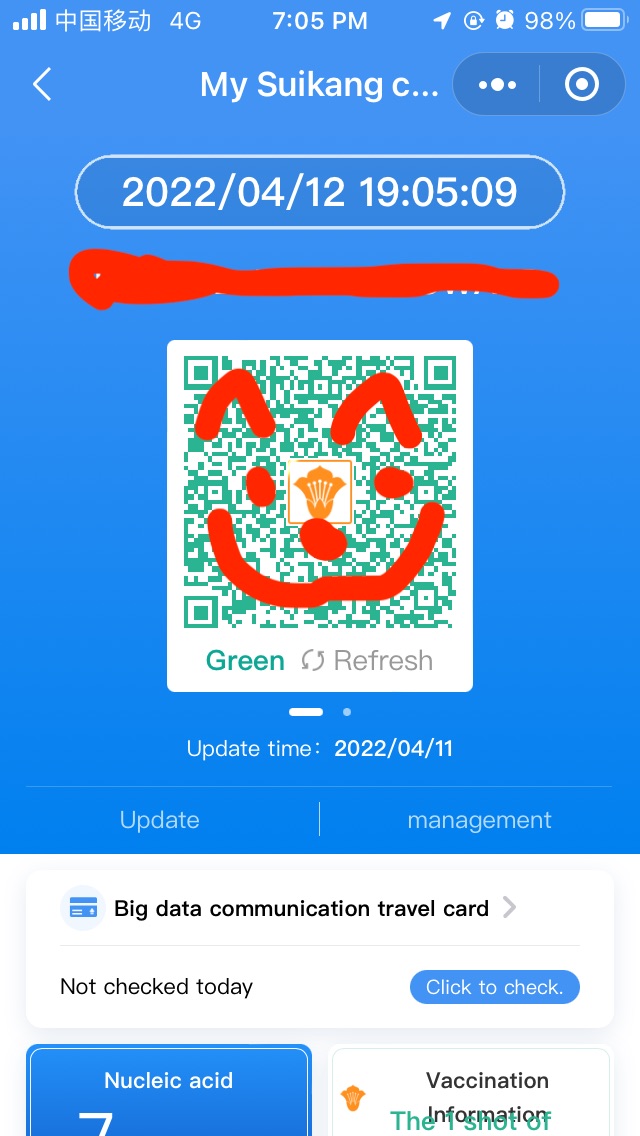Tap the Update option
The image size is (640, 1136).
pos(160,820)
